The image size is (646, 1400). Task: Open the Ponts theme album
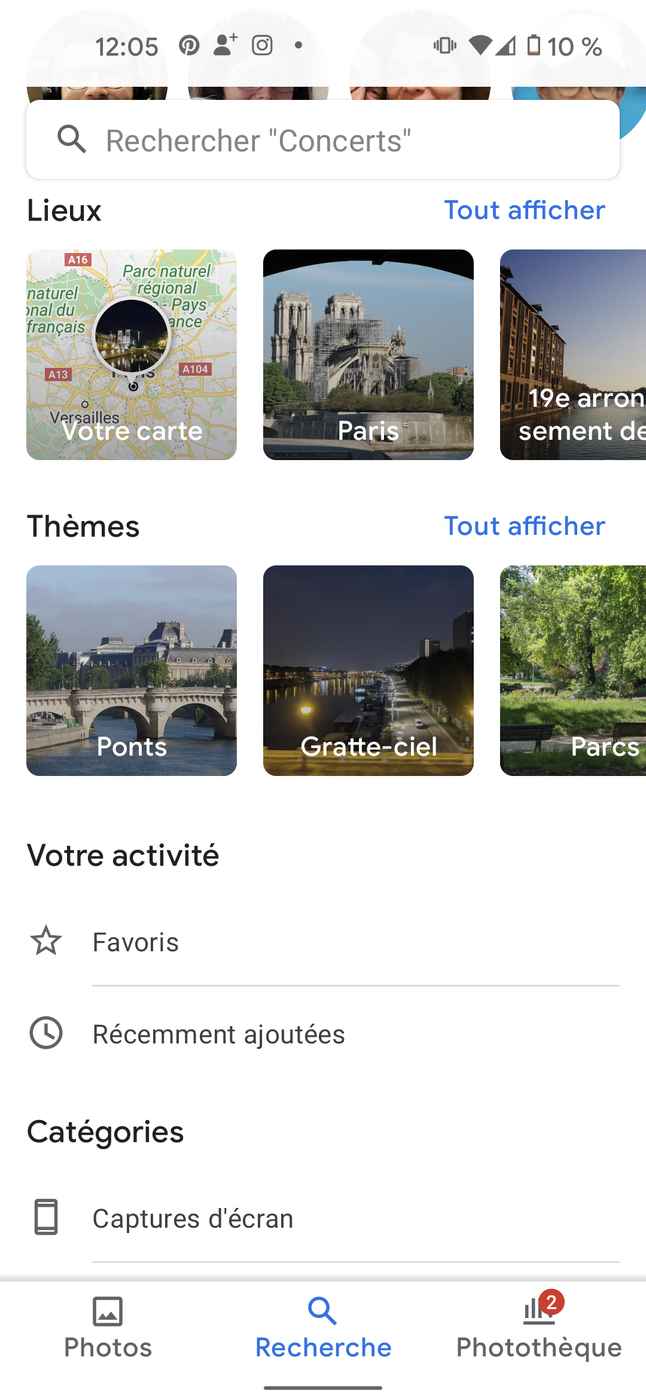pyautogui.click(x=131, y=670)
